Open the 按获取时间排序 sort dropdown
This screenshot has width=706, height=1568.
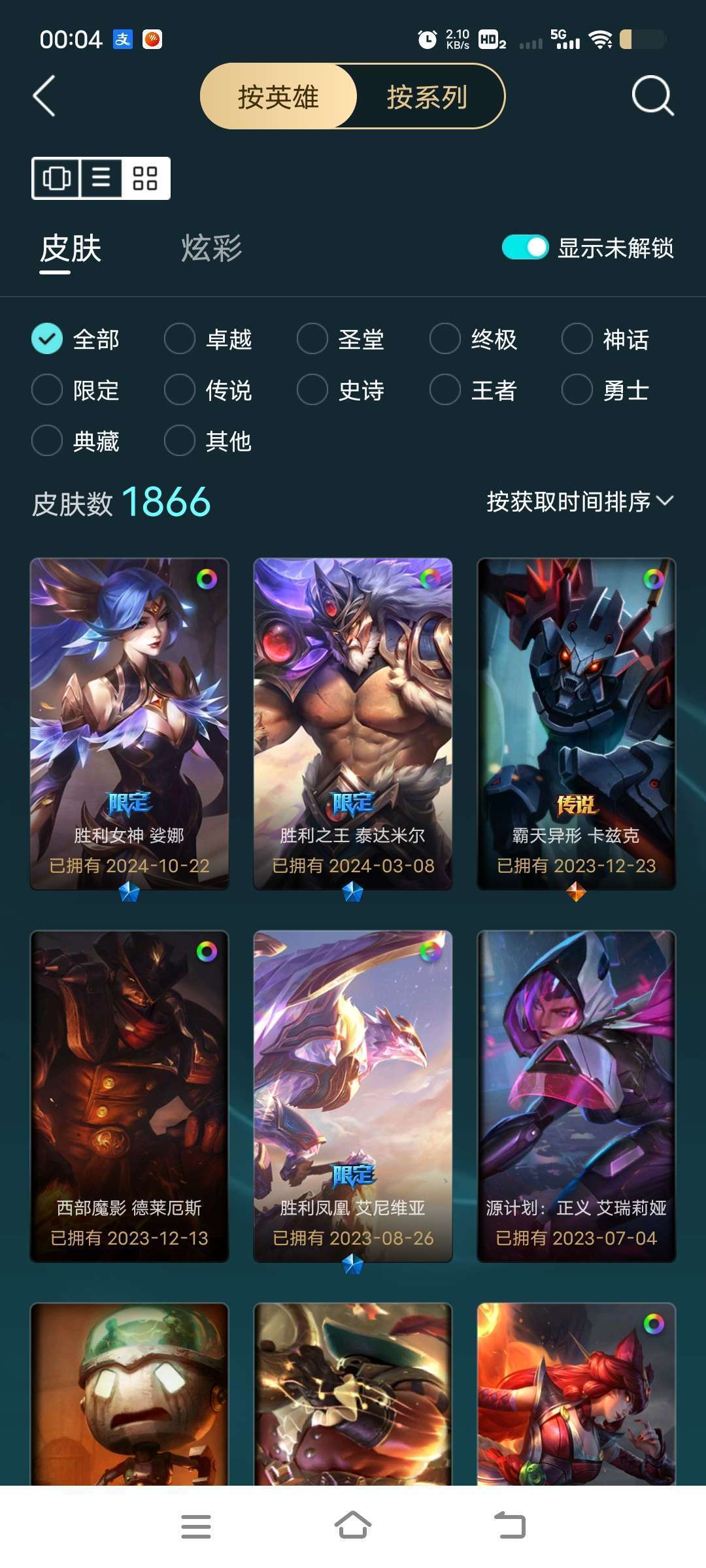pyautogui.click(x=578, y=501)
